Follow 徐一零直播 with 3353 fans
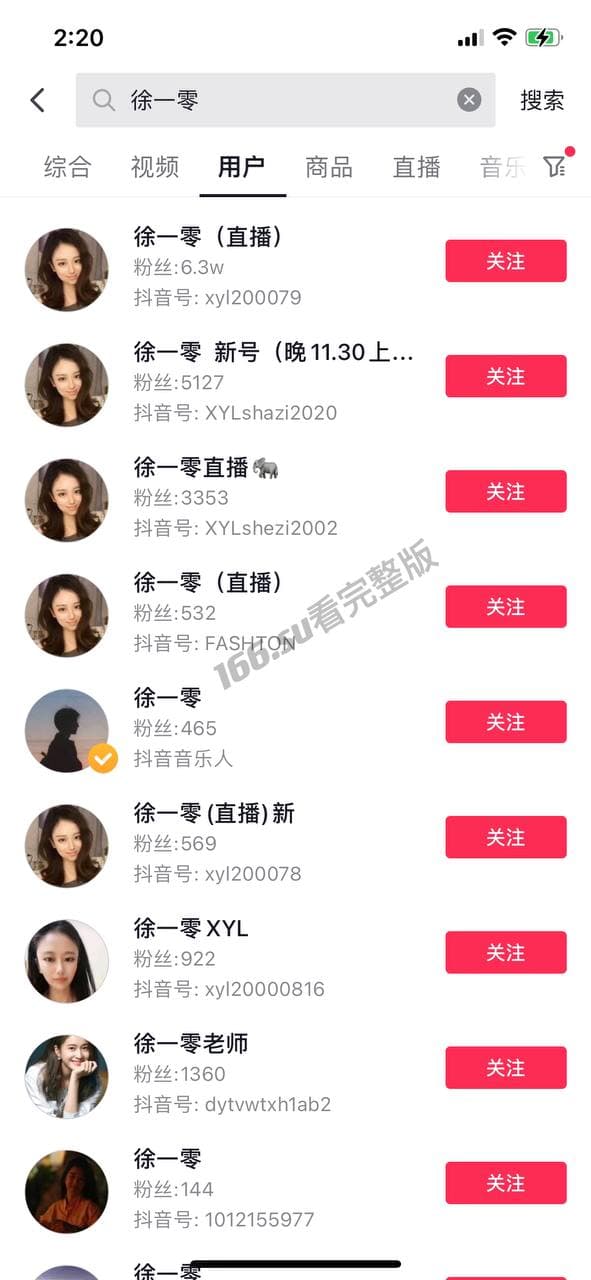This screenshot has width=591, height=1280. (x=506, y=491)
